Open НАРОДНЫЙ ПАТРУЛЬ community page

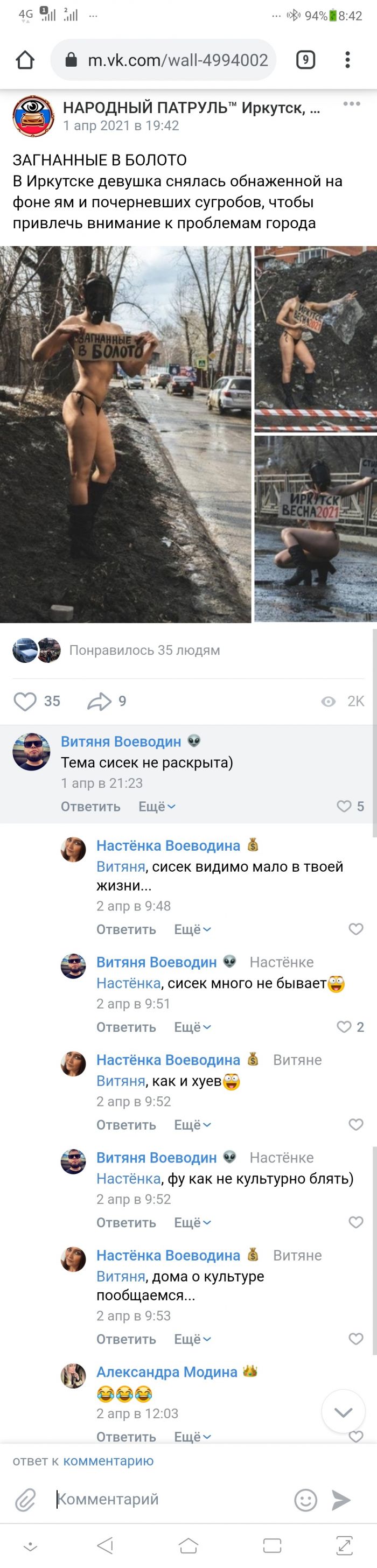point(191,108)
